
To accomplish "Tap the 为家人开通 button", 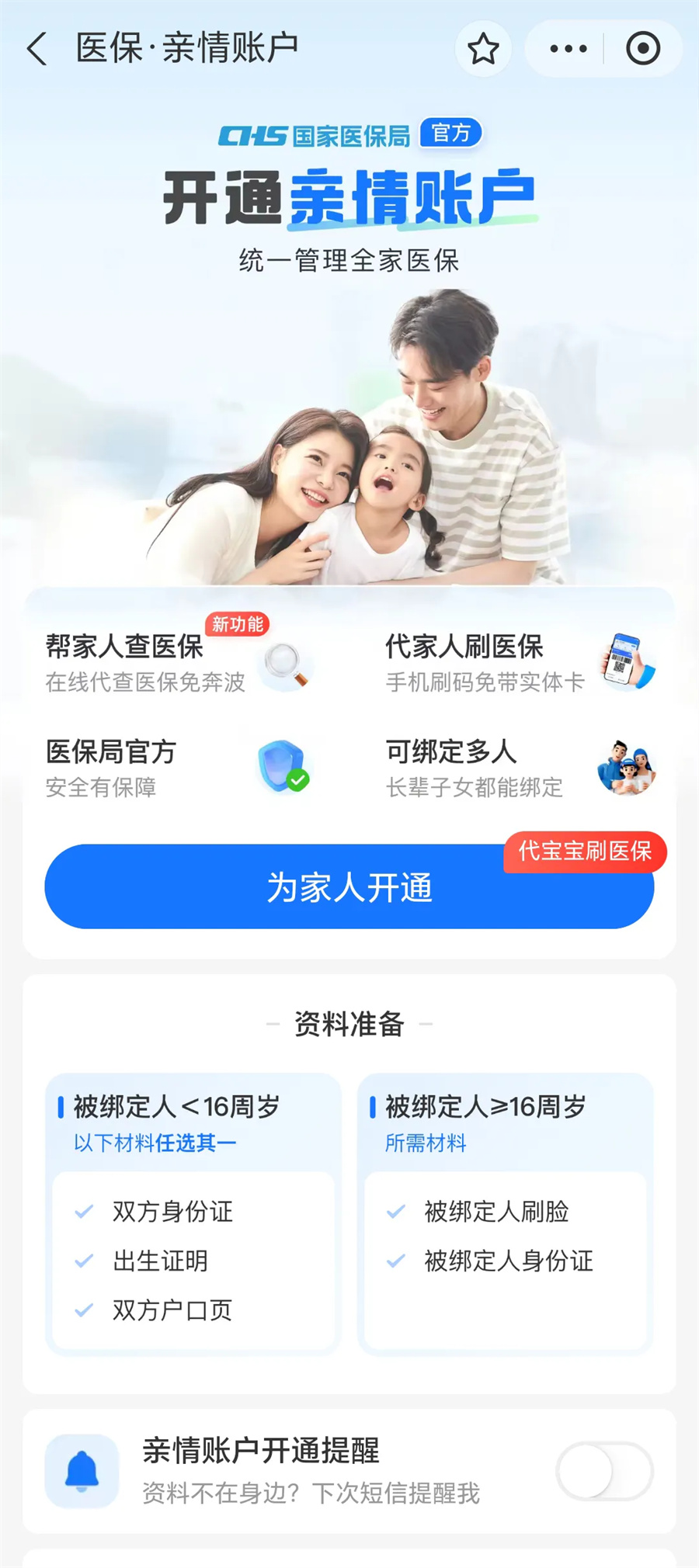I will pos(349,886).
